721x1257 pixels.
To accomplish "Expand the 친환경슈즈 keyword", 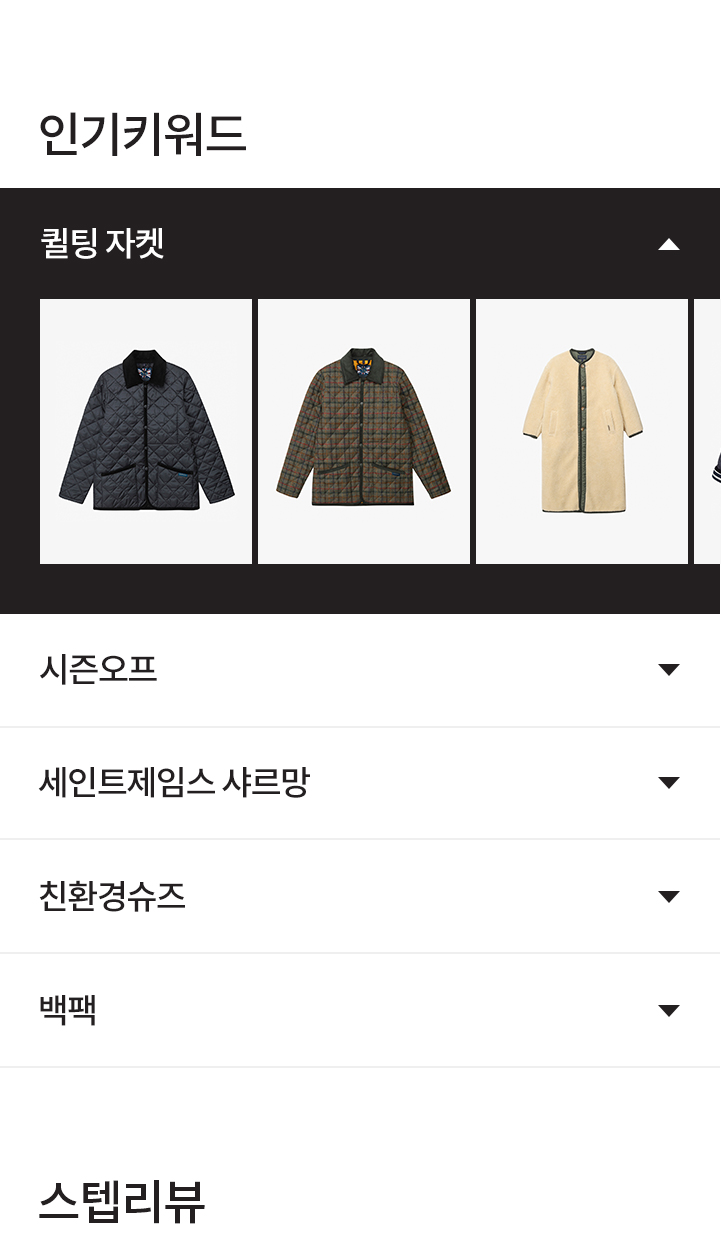I will pos(668,897).
